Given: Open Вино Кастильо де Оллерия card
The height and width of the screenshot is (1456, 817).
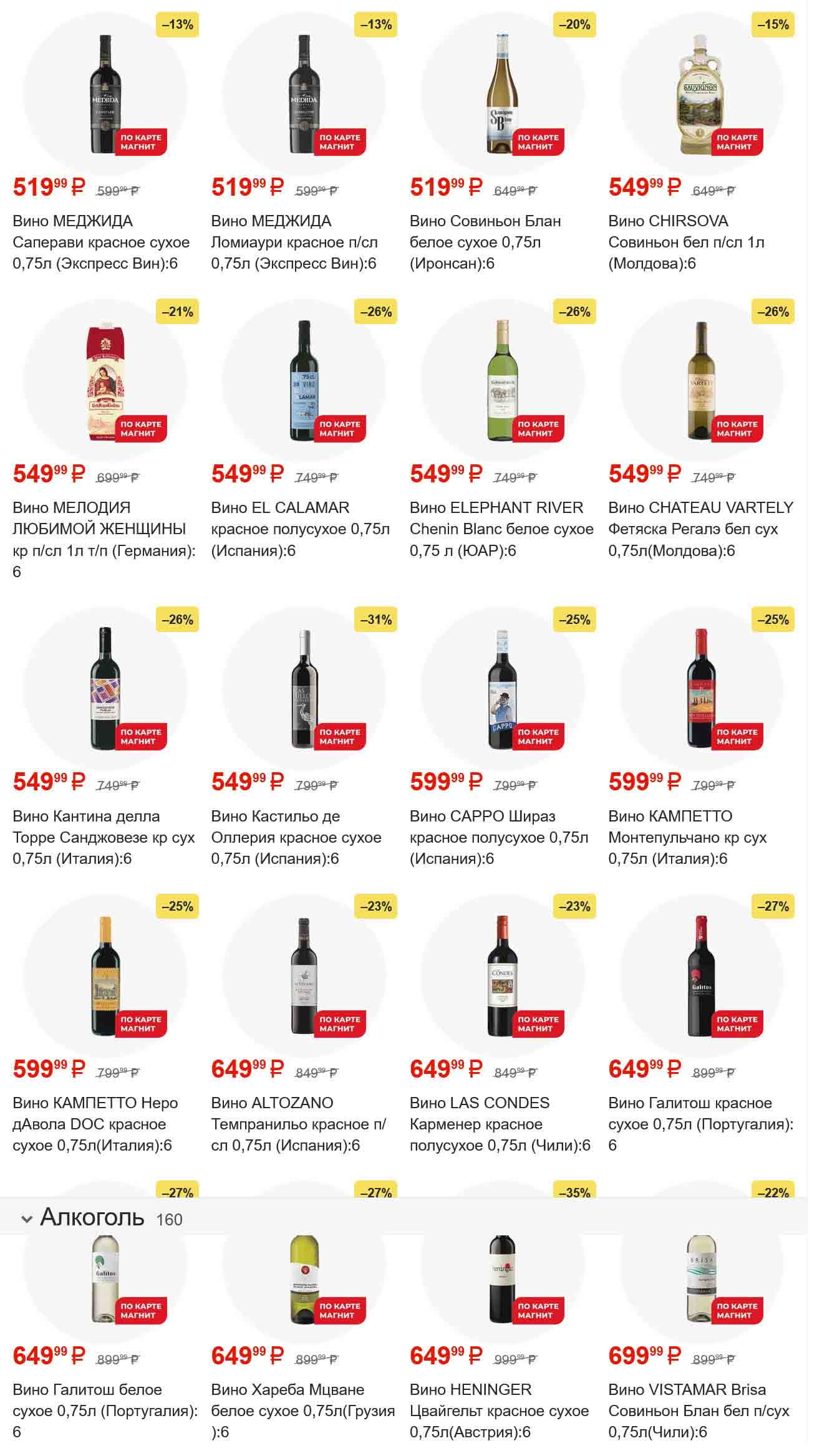Looking at the screenshot, I should click(303, 688).
